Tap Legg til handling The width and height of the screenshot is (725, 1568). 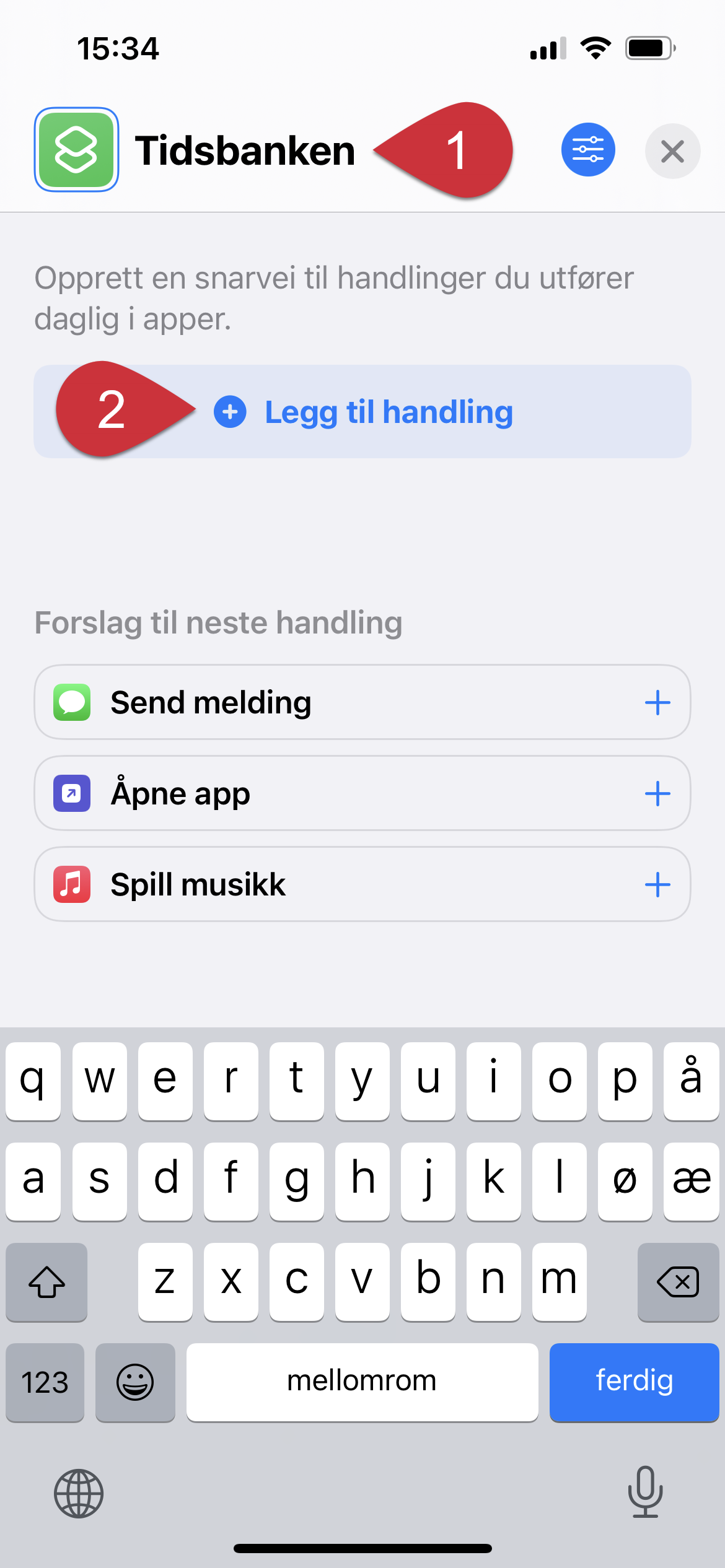362,412
